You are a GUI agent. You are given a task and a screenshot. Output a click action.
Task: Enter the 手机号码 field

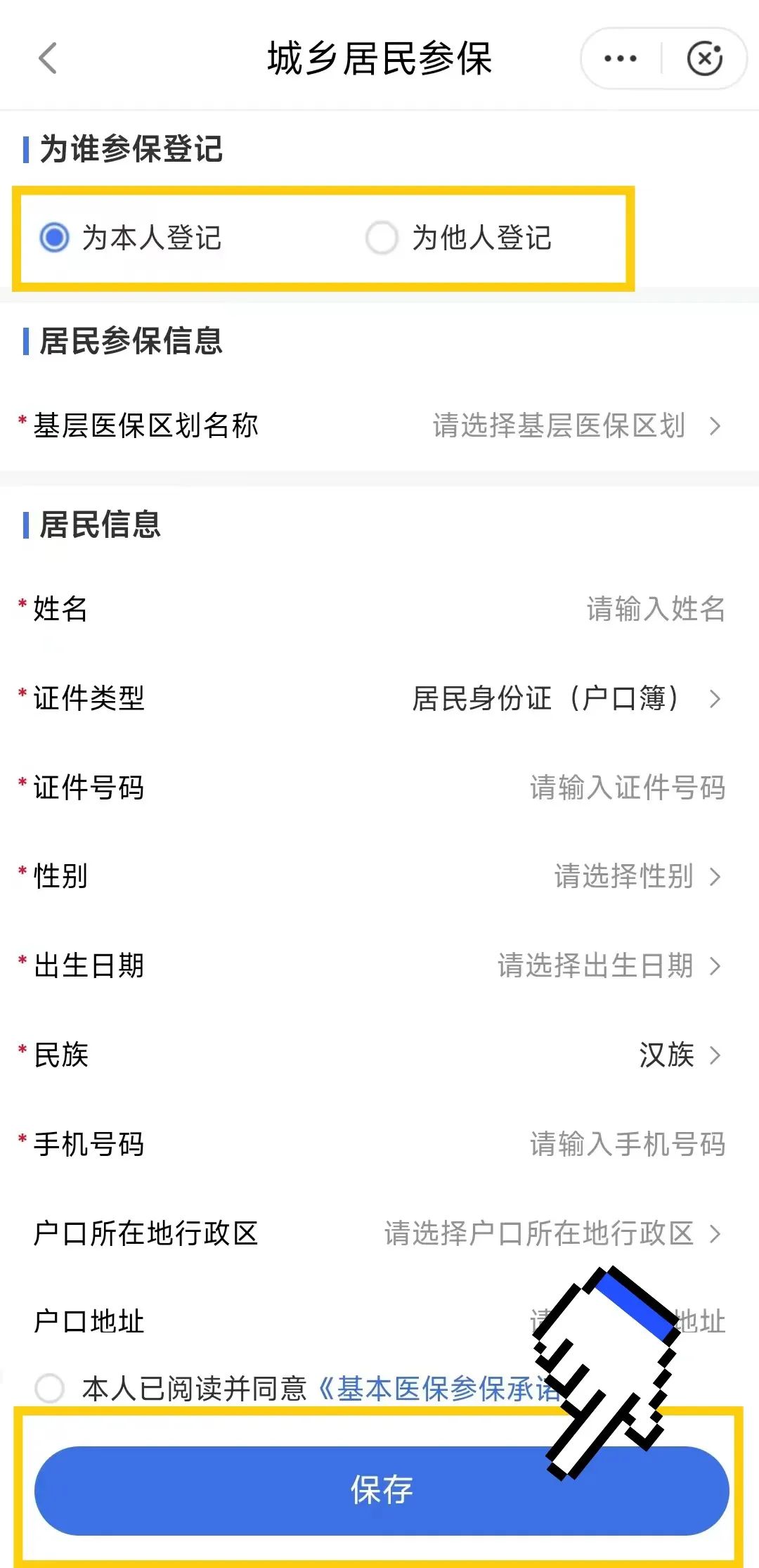pyautogui.click(x=625, y=1145)
